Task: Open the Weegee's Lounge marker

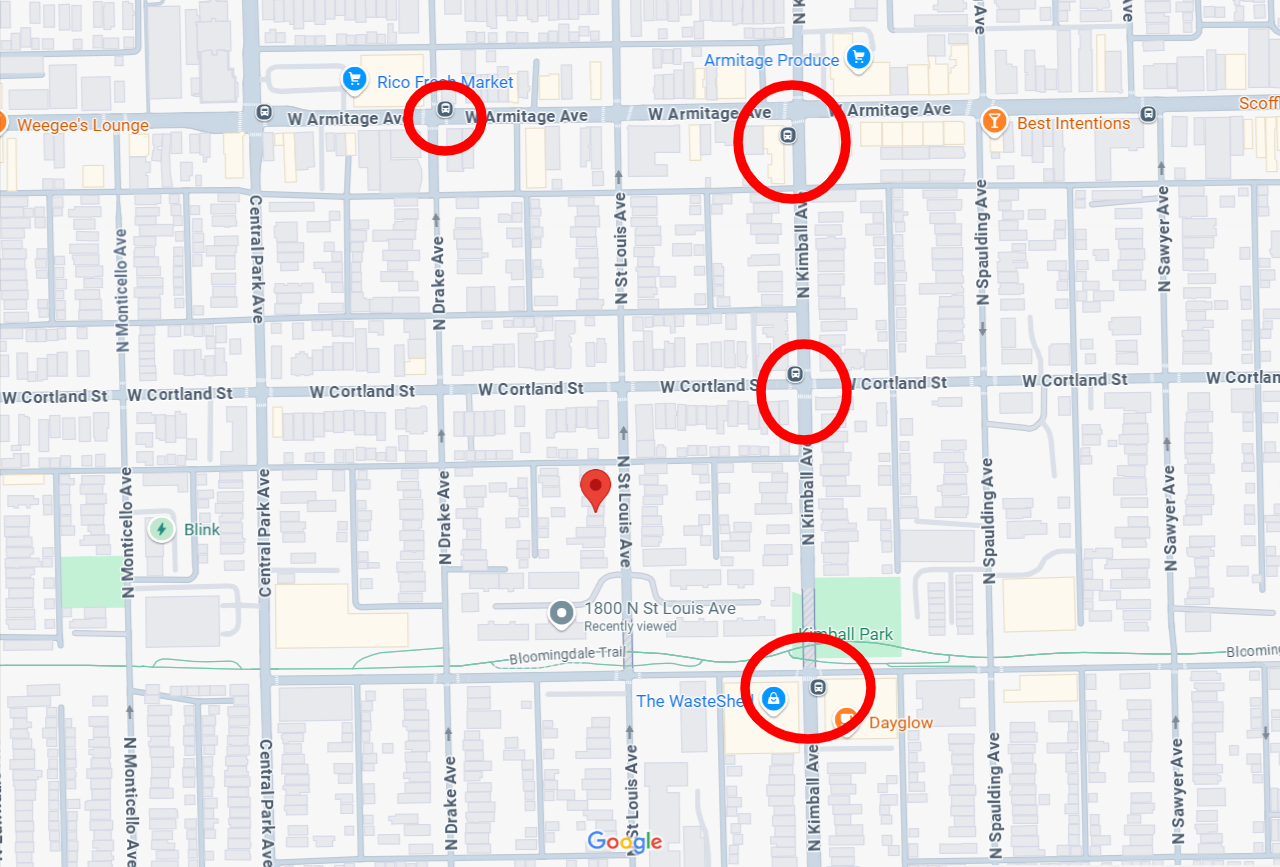Action: (3, 124)
